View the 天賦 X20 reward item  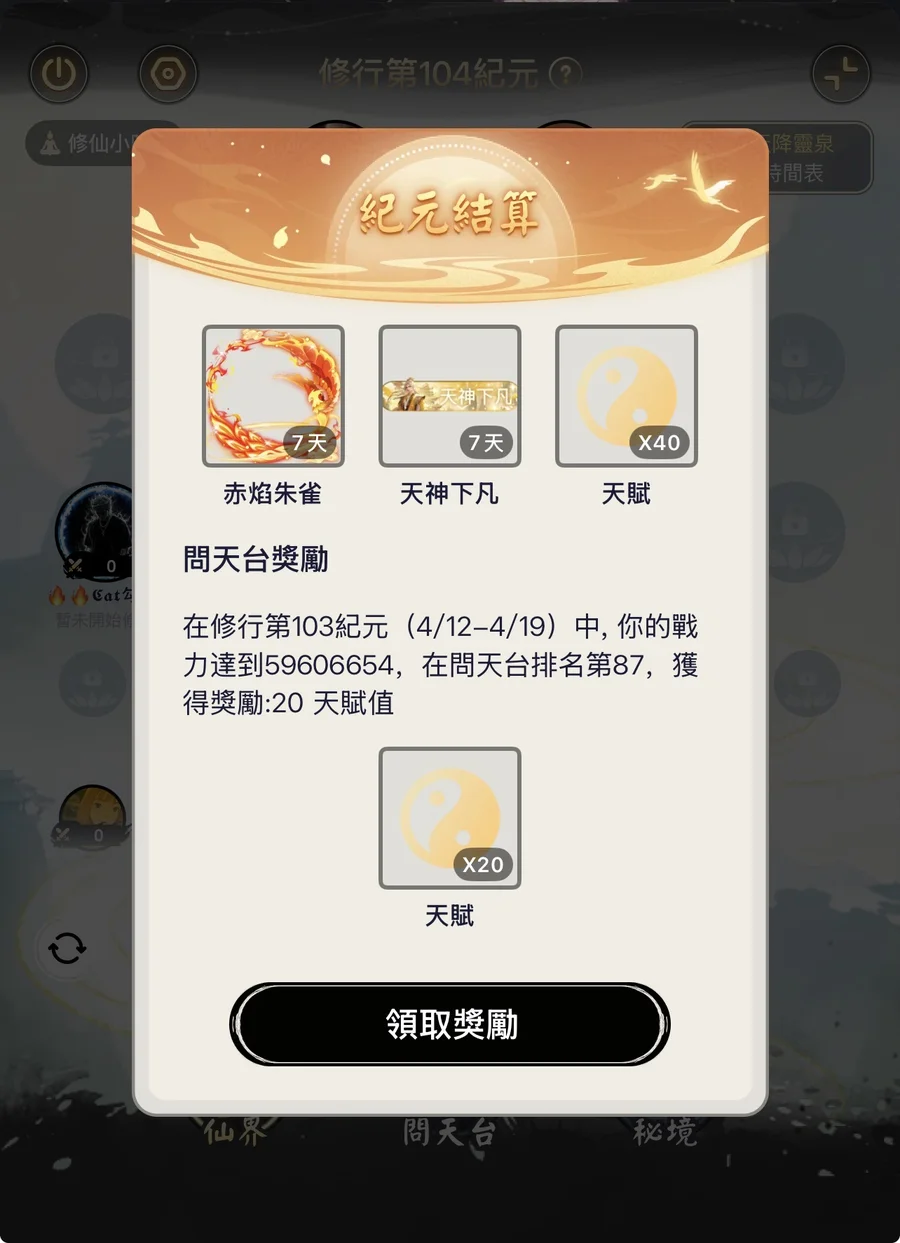click(x=449, y=817)
